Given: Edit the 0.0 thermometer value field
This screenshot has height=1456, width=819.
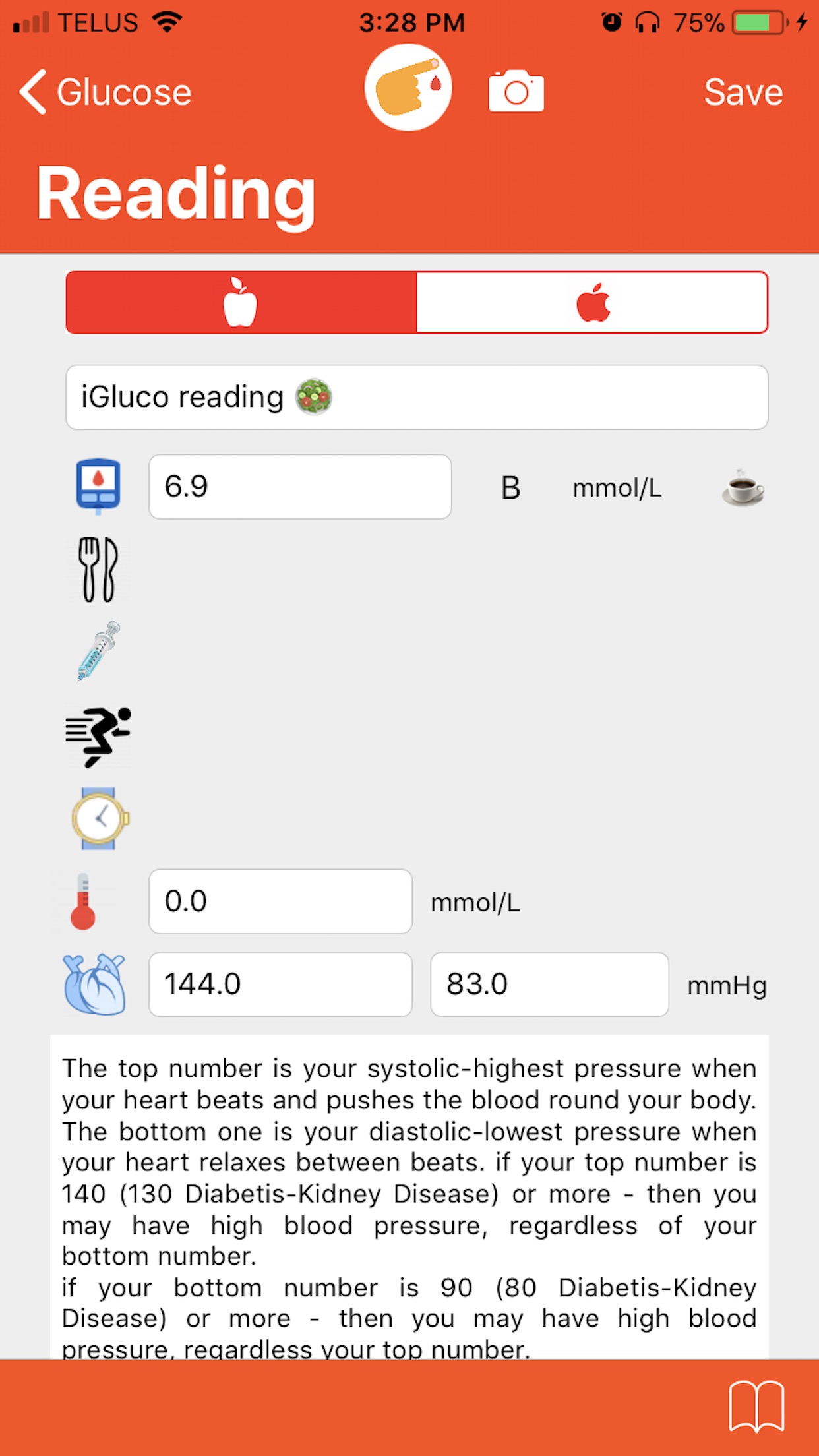Looking at the screenshot, I should pyautogui.click(x=280, y=901).
